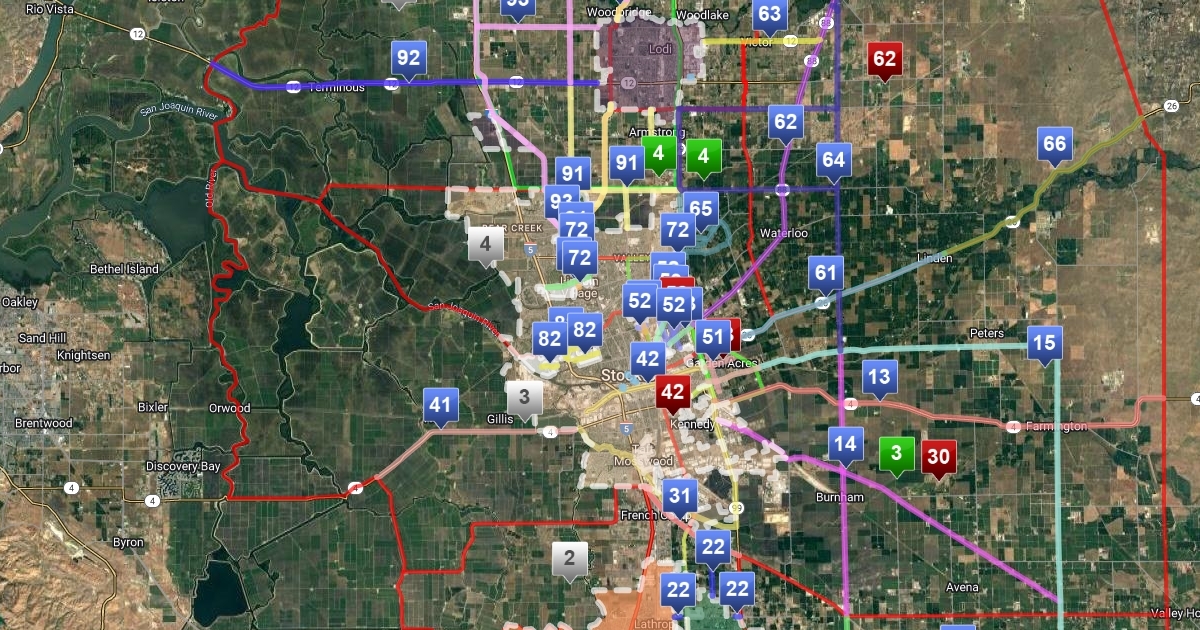The height and width of the screenshot is (630, 1200).
Task: Open the blue 63 marker near Woodlake
Action: click(770, 14)
